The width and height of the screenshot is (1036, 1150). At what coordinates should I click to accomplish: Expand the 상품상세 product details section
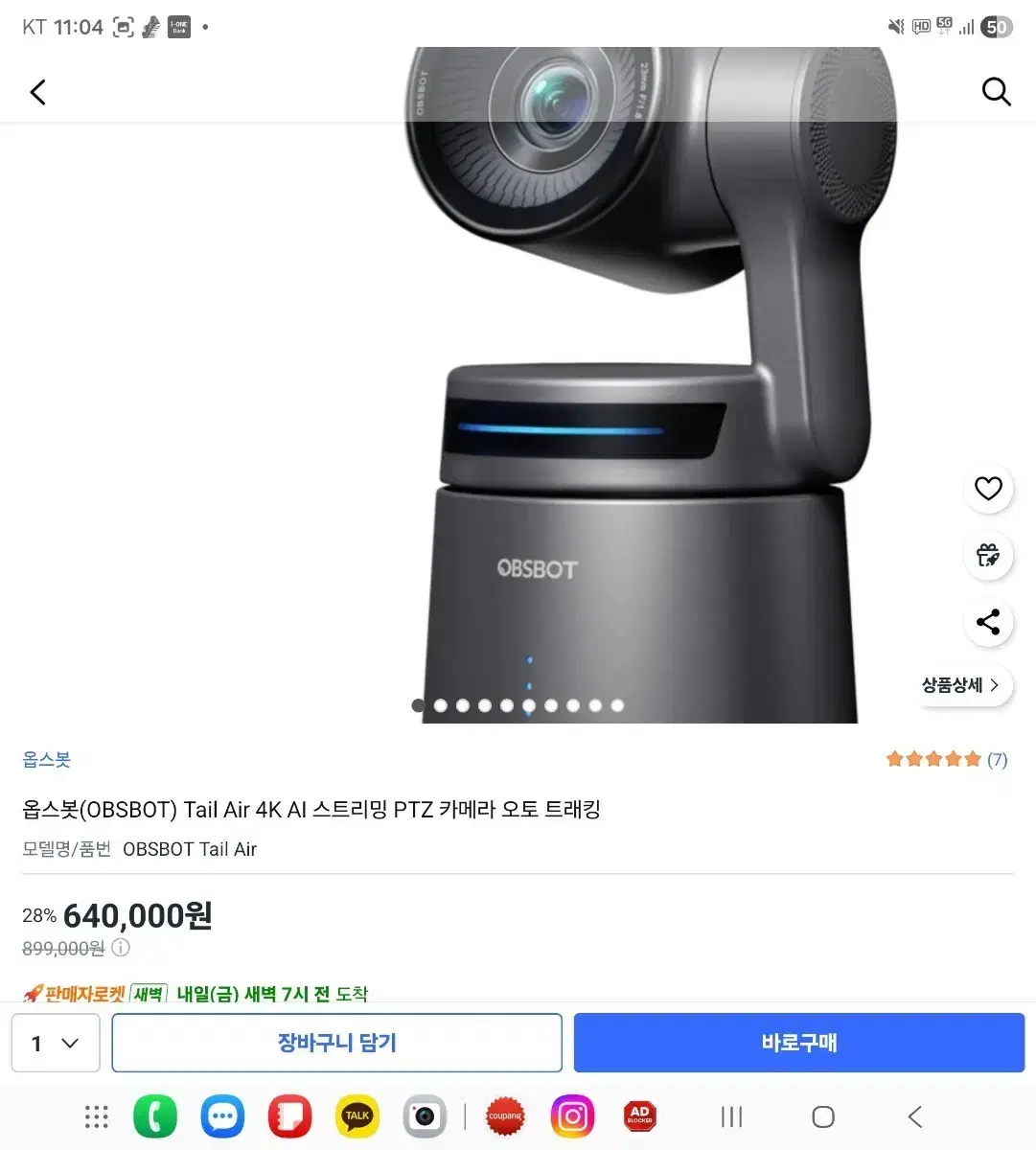pyautogui.click(x=961, y=685)
